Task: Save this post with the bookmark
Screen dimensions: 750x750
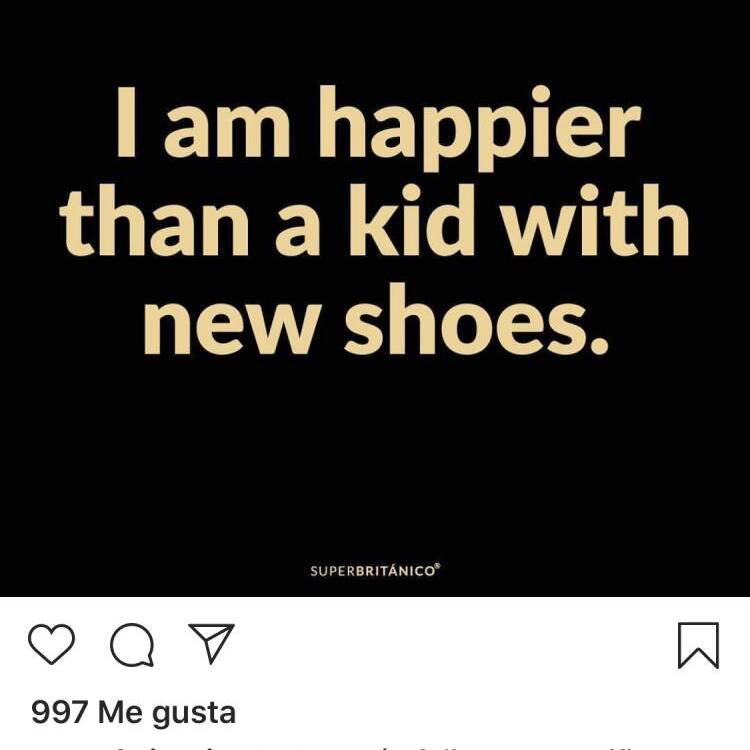Action: [x=698, y=645]
